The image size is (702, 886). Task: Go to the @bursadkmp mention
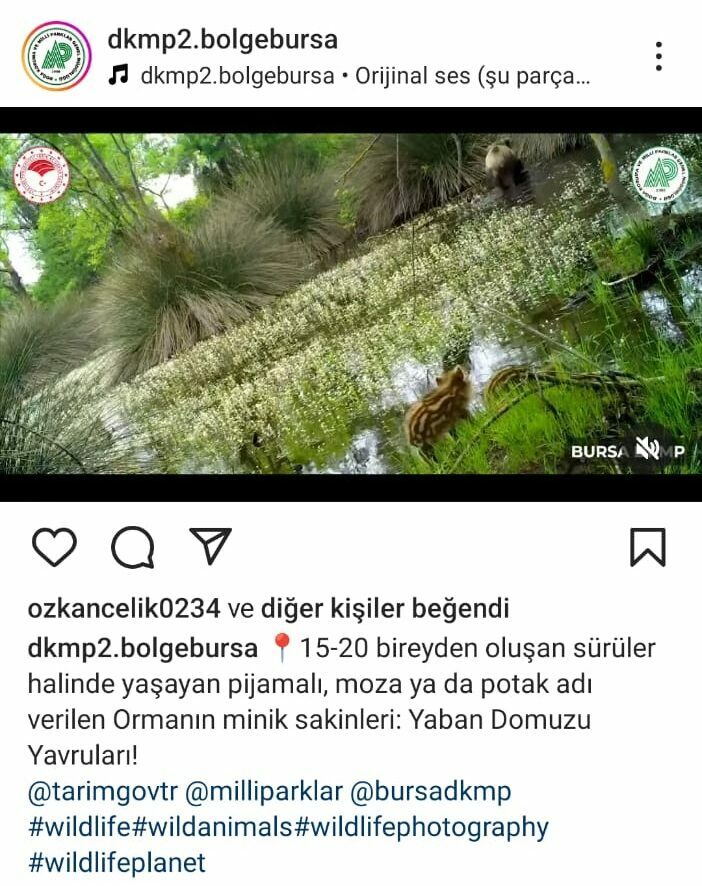pyautogui.click(x=432, y=792)
